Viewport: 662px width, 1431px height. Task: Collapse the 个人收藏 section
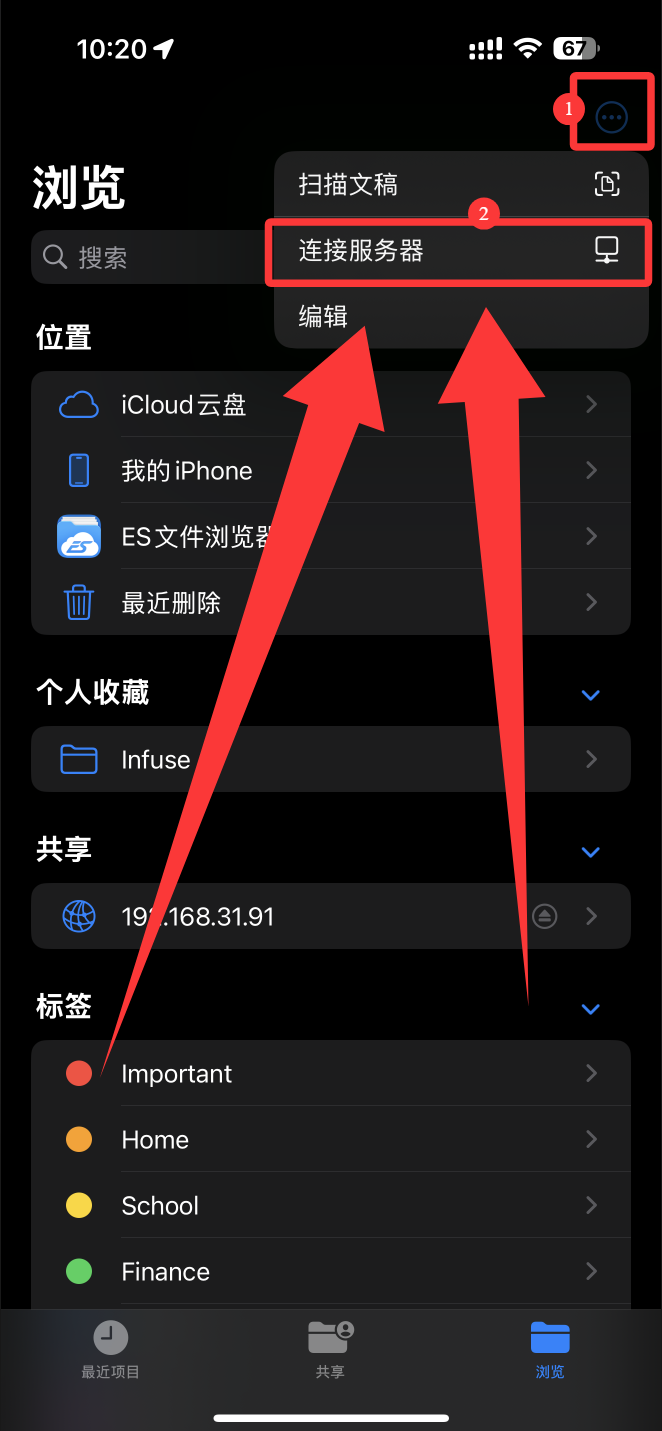[x=590, y=694]
